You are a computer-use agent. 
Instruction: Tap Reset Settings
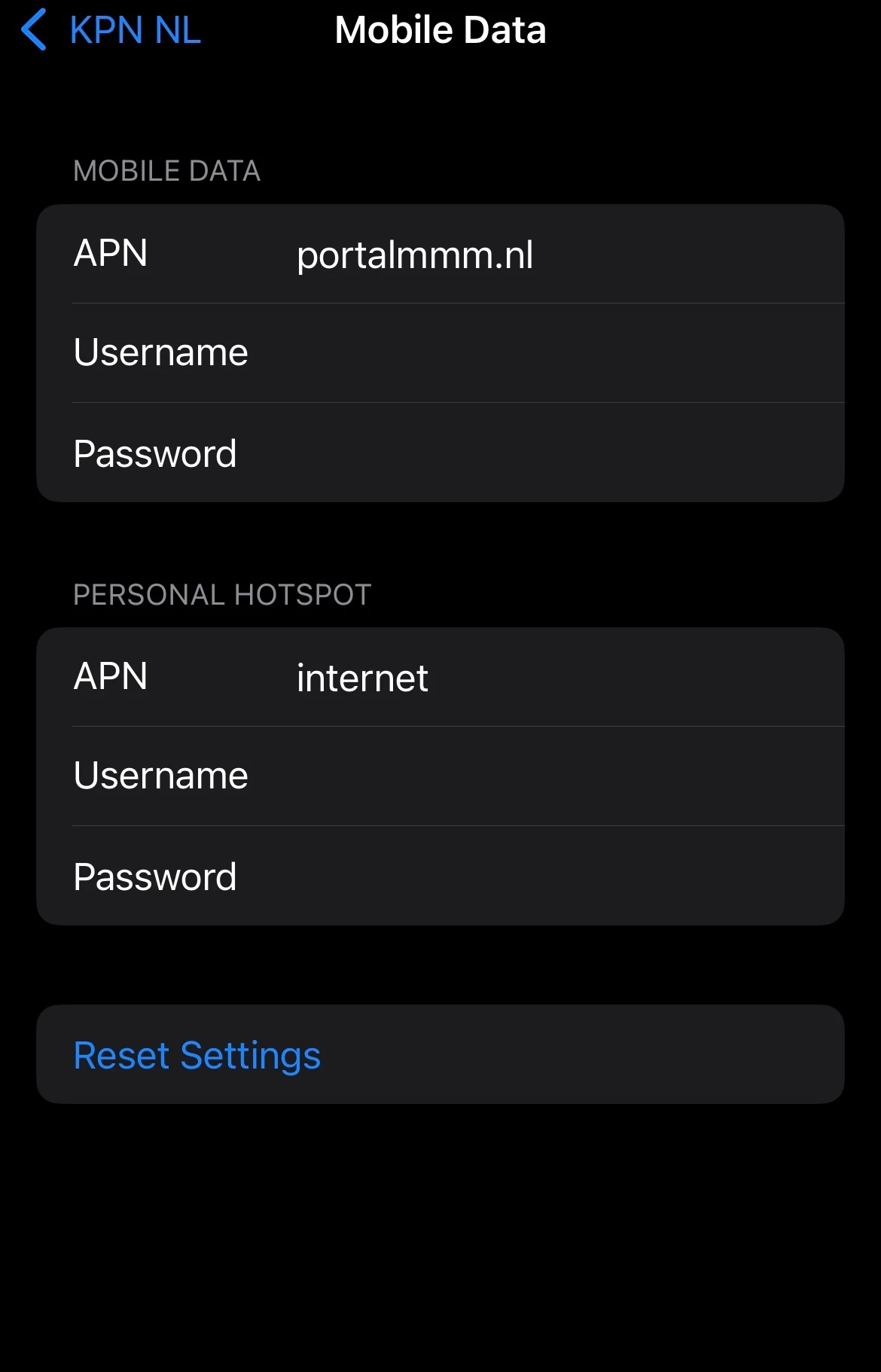(197, 1055)
